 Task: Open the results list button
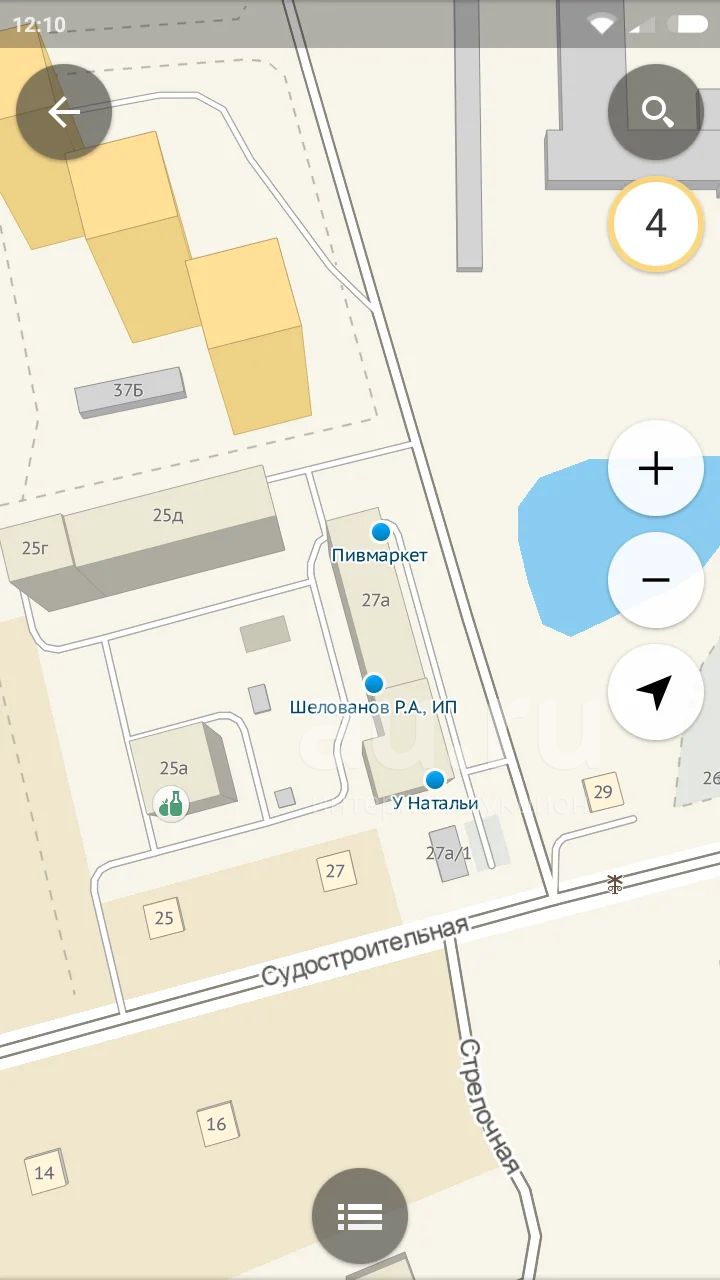tap(360, 1216)
